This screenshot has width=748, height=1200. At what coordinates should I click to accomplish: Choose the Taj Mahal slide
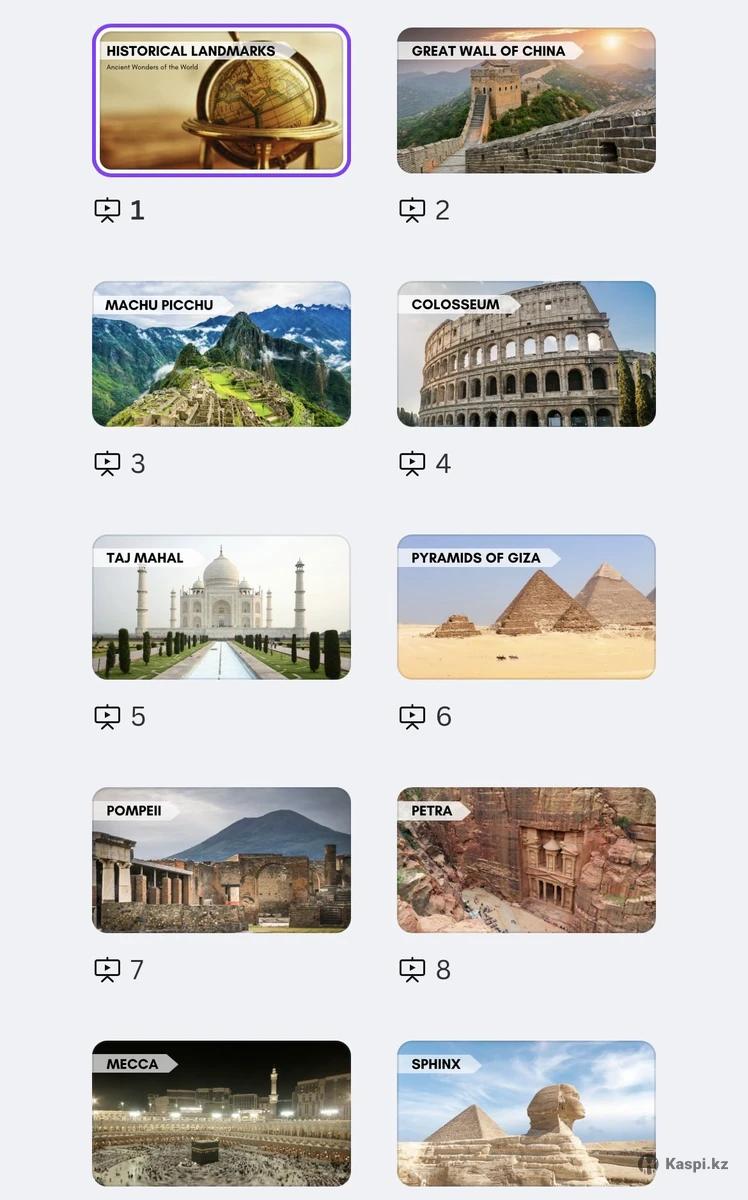pos(221,607)
